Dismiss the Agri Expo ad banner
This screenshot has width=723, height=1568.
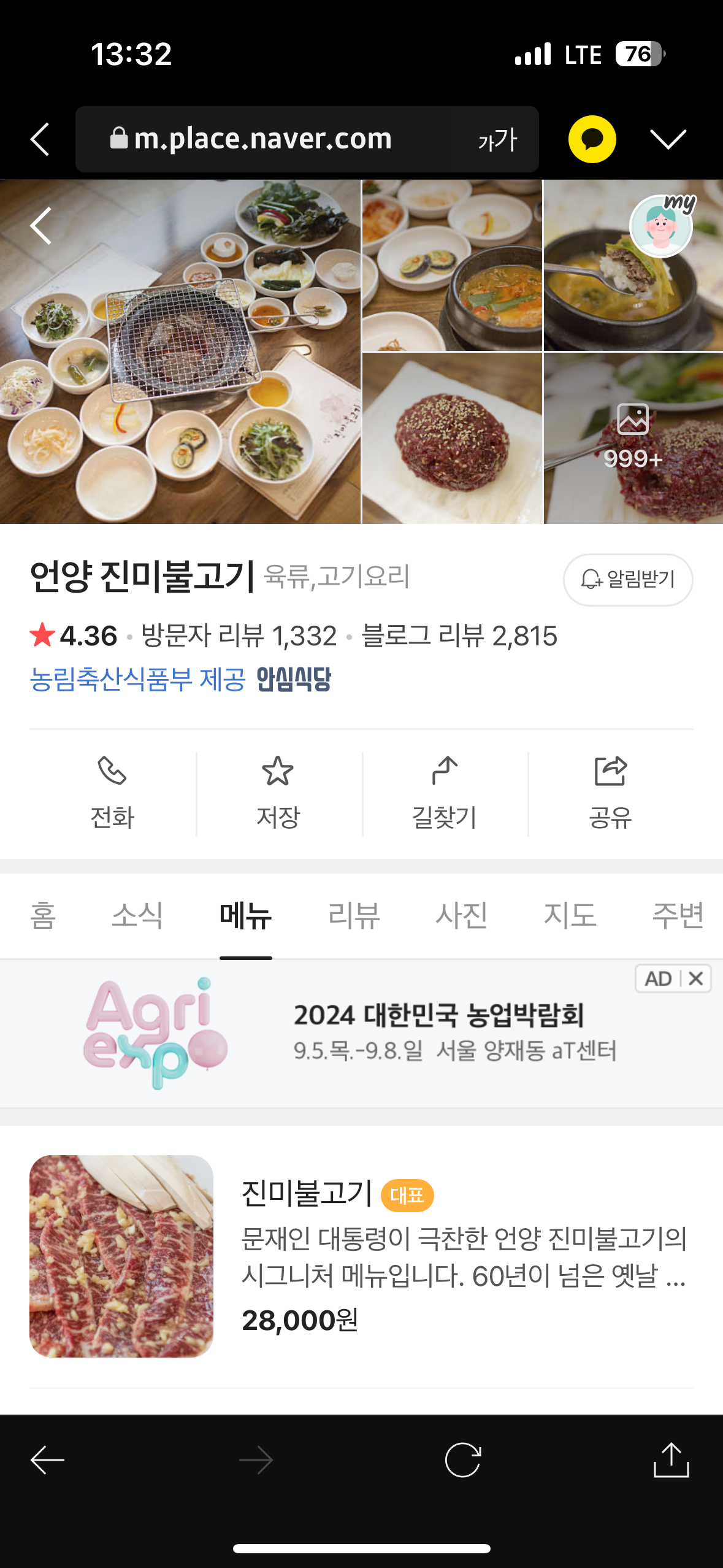pyautogui.click(x=695, y=978)
